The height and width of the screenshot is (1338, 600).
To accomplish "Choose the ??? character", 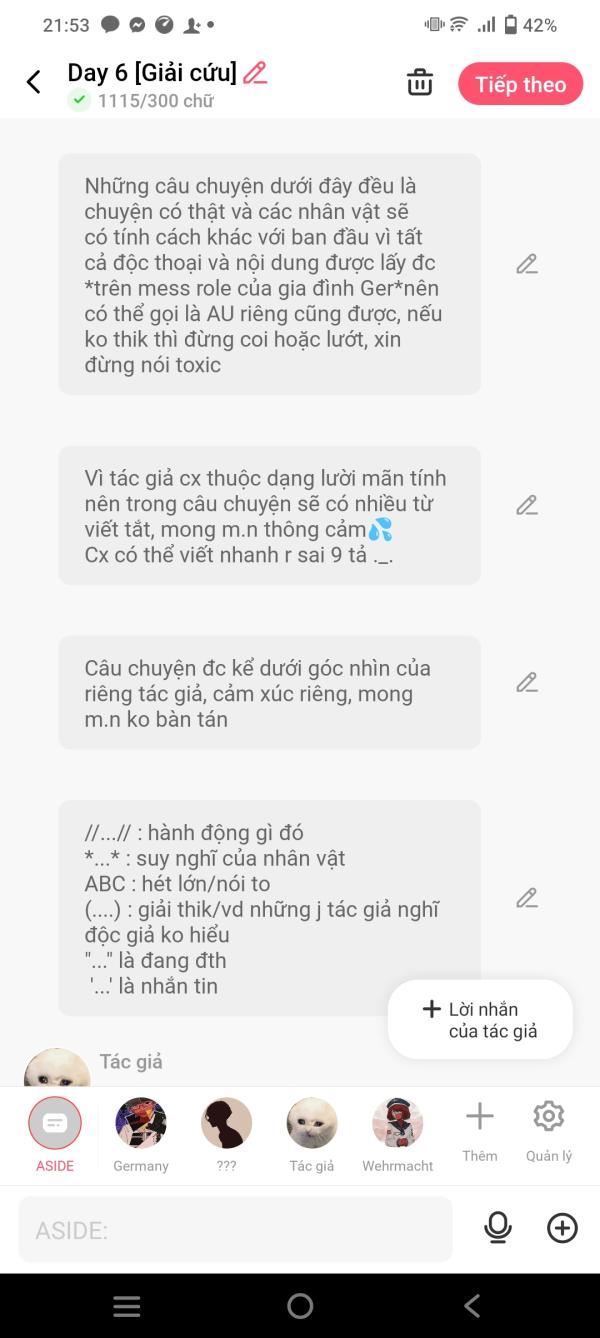I will (x=226, y=1134).
